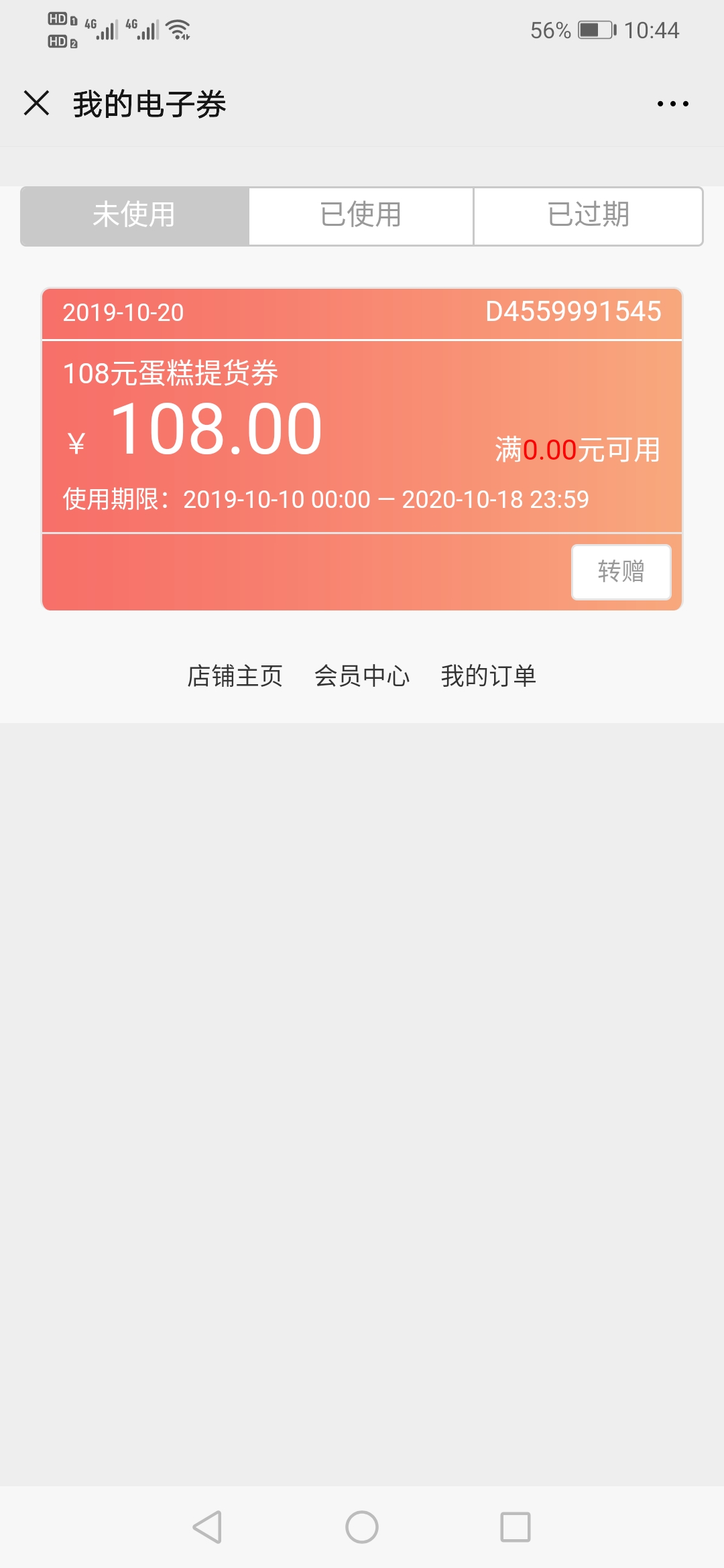Image resolution: width=724 pixels, height=1568 pixels.
Task: Open the three-dot overflow menu
Action: [672, 104]
